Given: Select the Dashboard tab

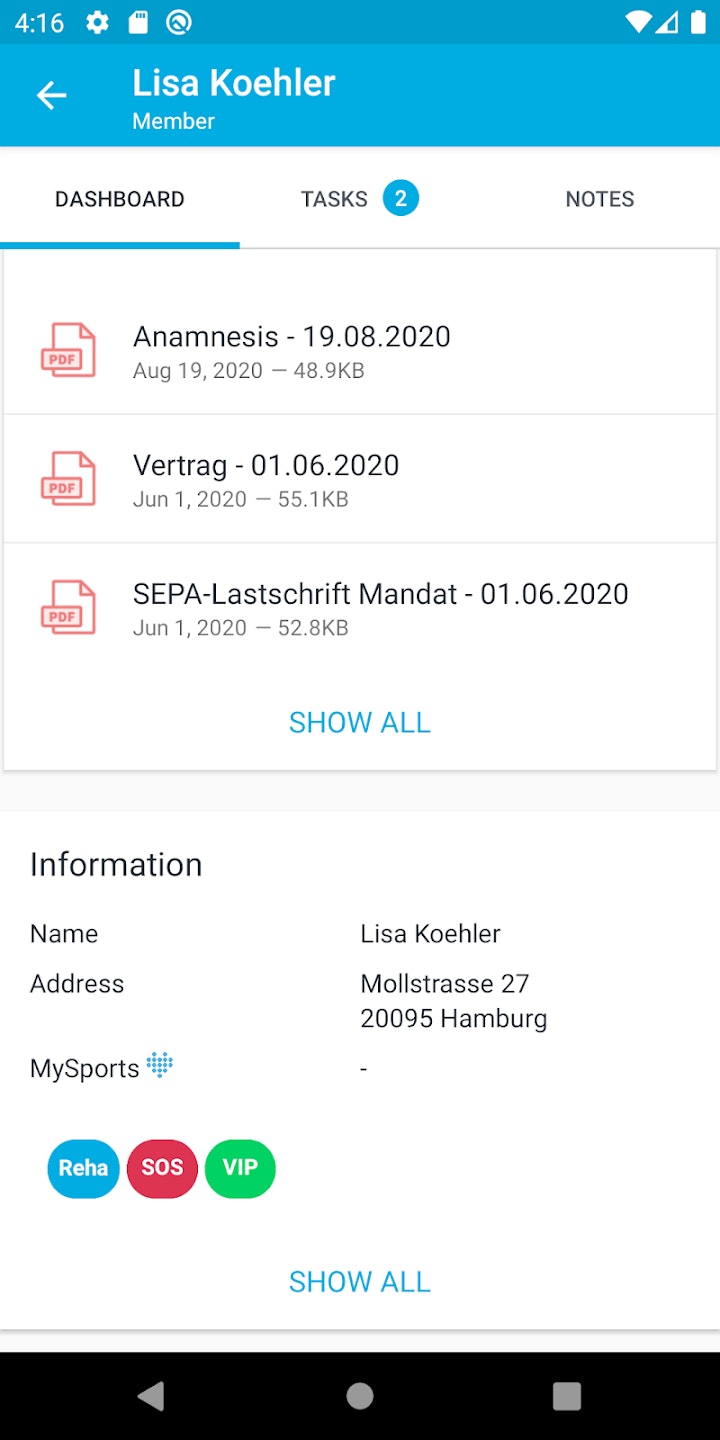Looking at the screenshot, I should click(x=120, y=199).
